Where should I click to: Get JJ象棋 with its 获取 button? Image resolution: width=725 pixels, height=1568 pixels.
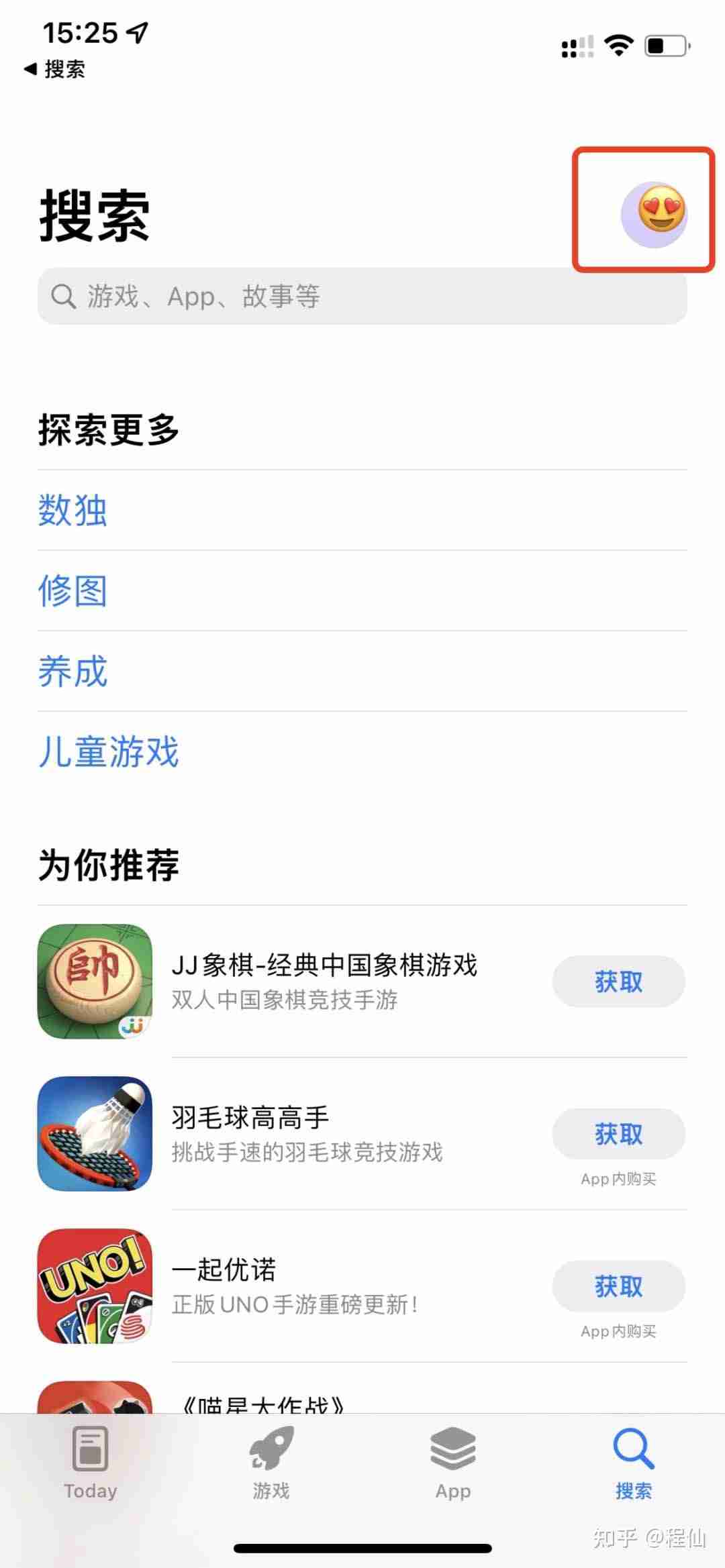(618, 982)
